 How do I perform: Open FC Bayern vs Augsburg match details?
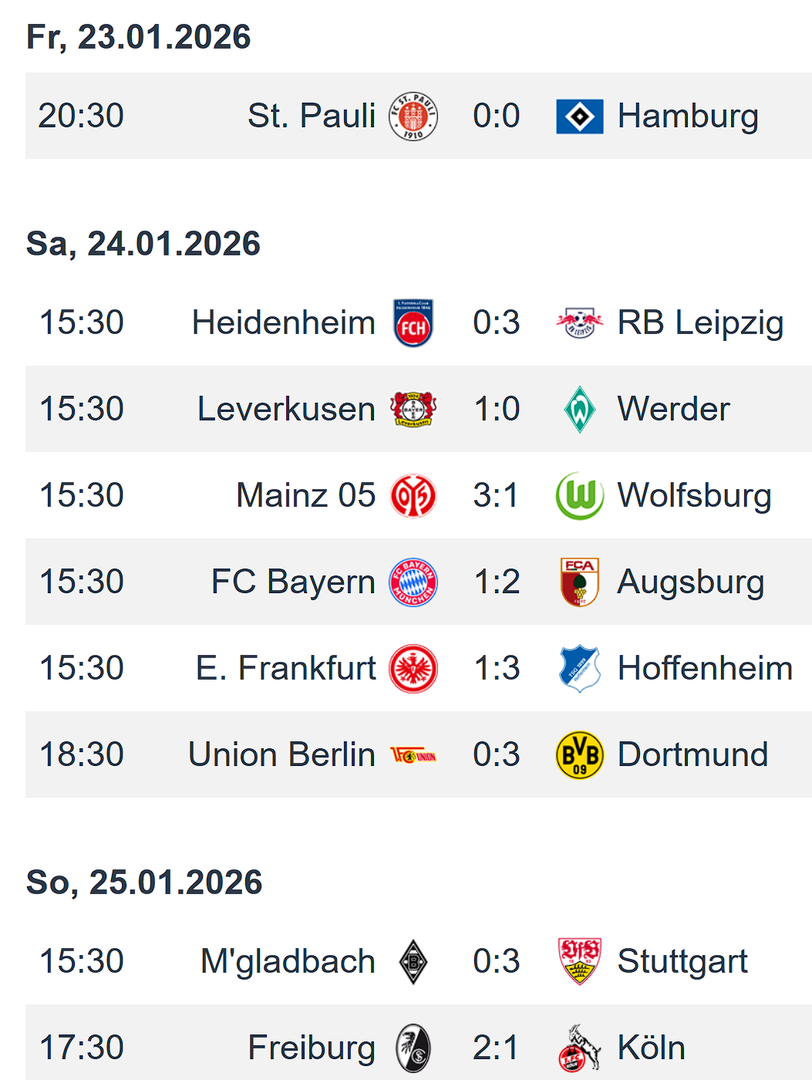(496, 582)
